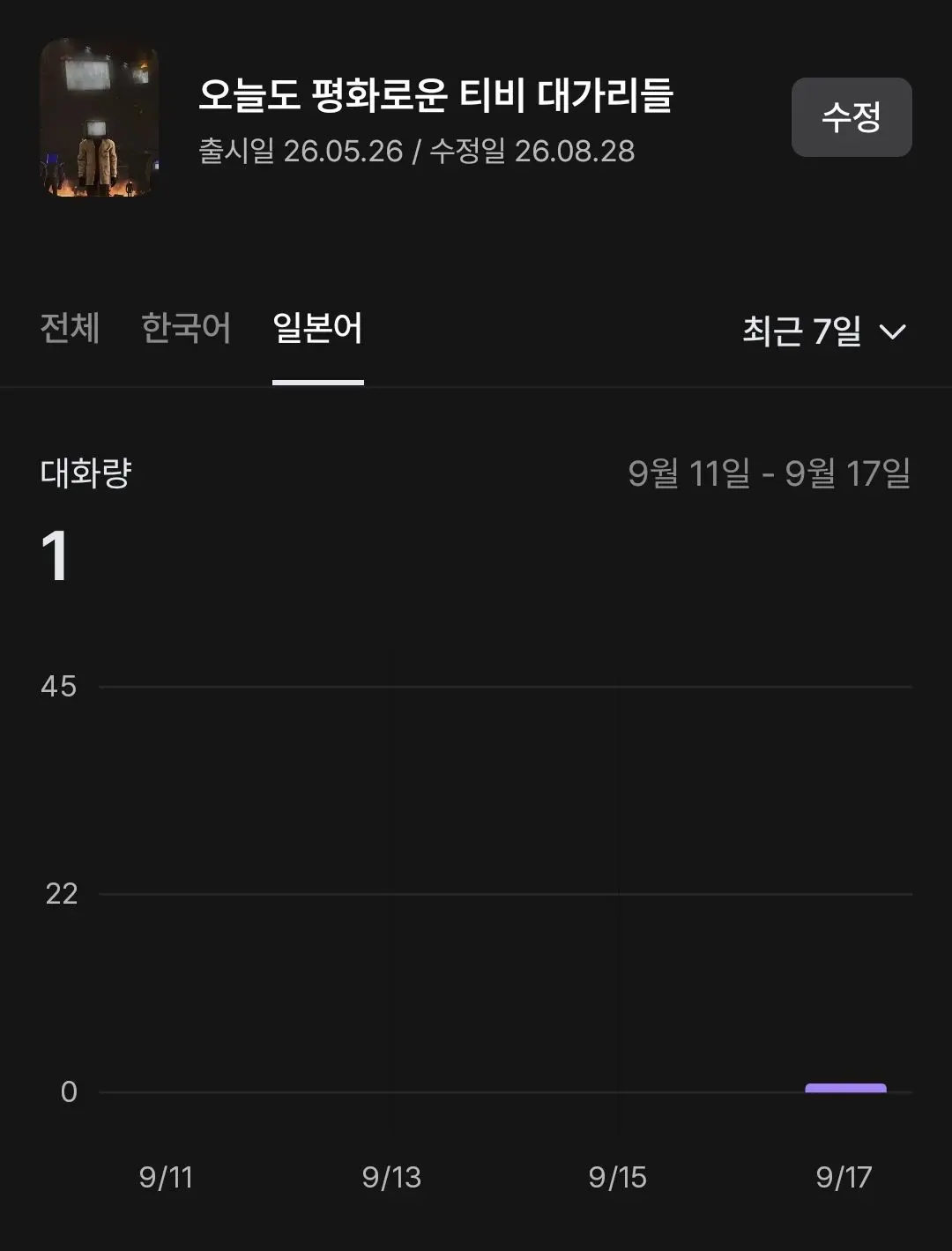Image resolution: width=952 pixels, height=1251 pixels.
Task: Switch to the 전체 tab
Action: pos(70,329)
